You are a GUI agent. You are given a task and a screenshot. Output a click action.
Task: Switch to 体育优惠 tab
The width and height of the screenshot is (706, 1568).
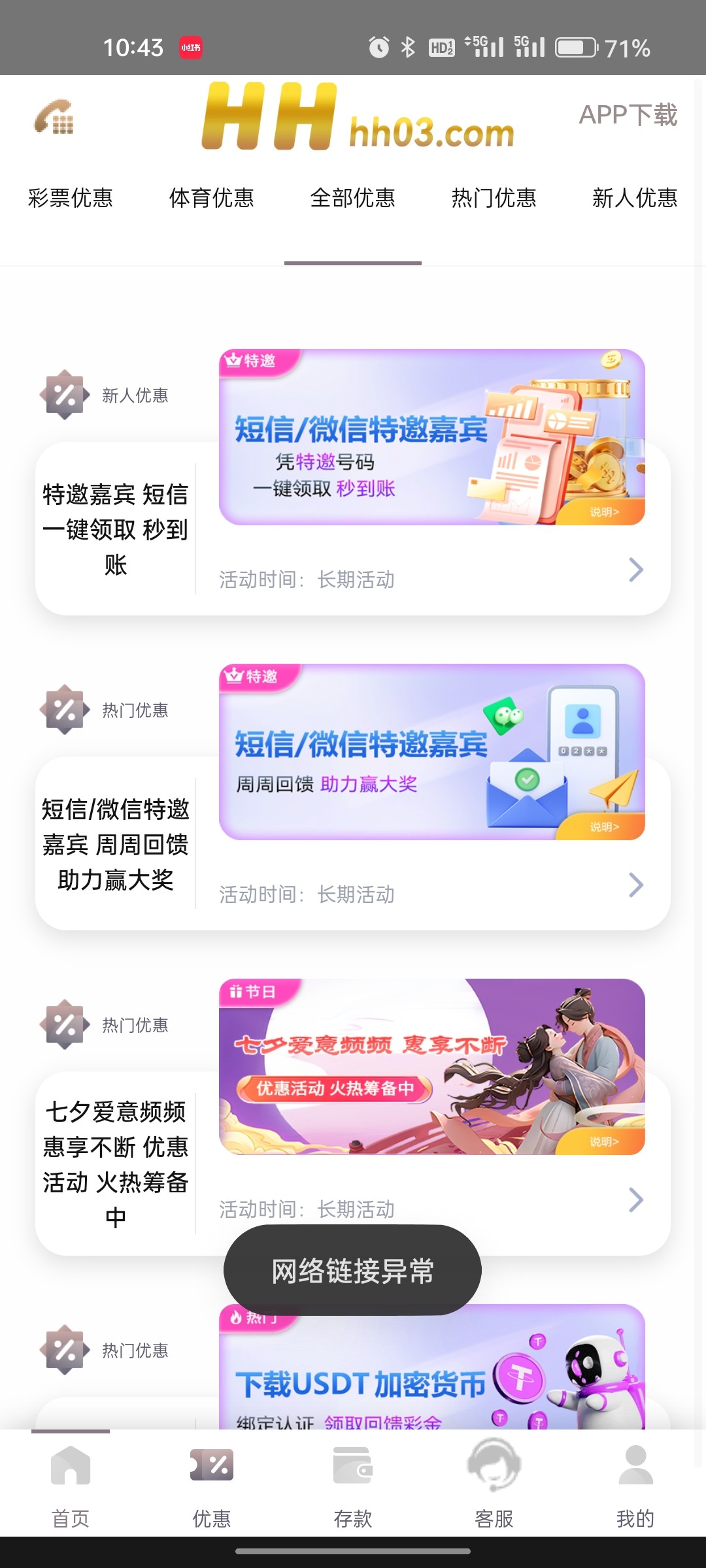pyautogui.click(x=211, y=198)
